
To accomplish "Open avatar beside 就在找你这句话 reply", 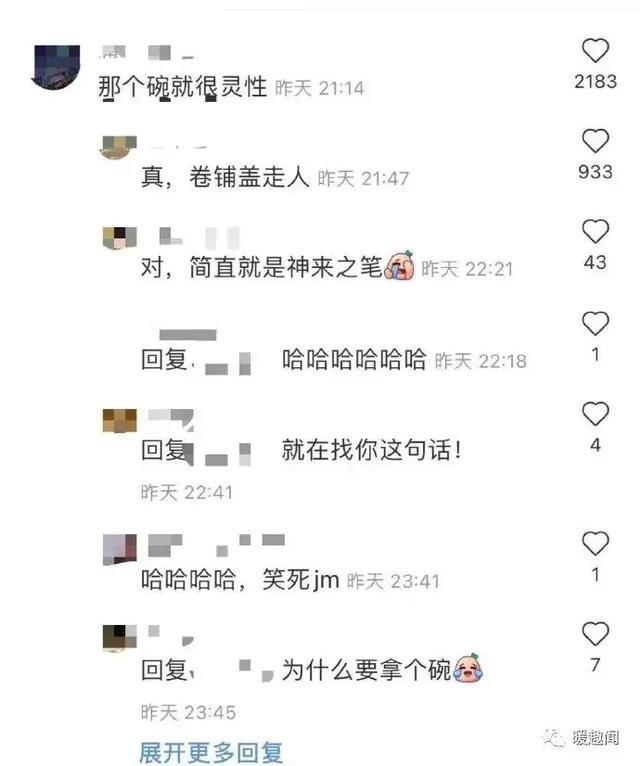I will pyautogui.click(x=120, y=421).
